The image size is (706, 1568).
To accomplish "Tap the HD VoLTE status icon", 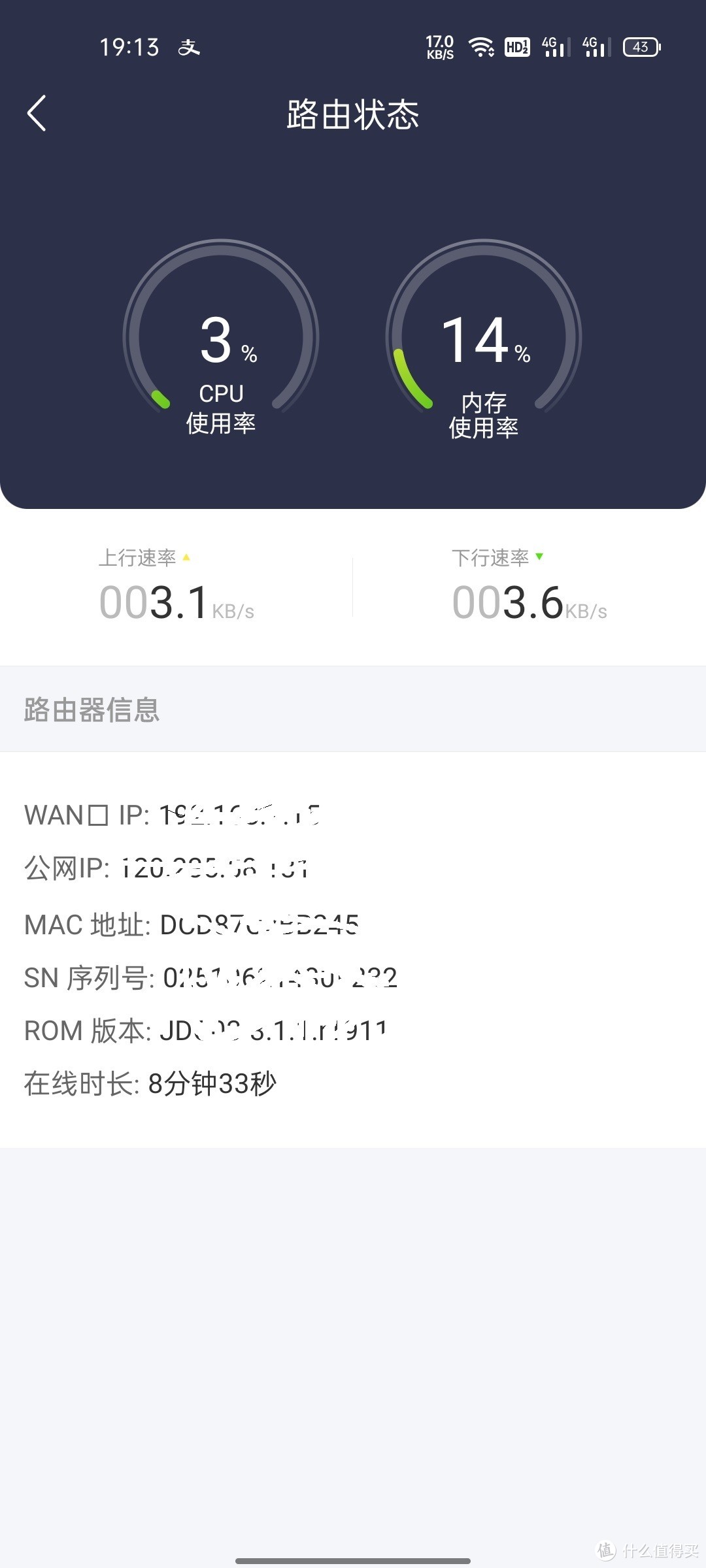I will (x=516, y=46).
